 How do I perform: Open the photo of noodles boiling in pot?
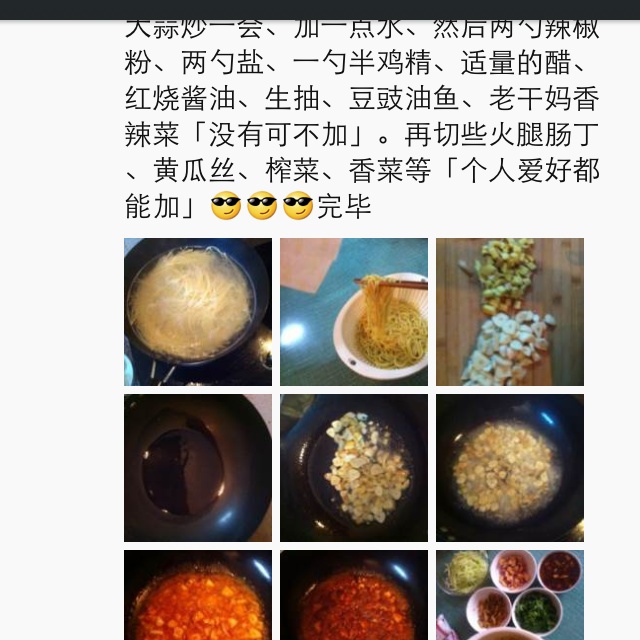point(197,312)
